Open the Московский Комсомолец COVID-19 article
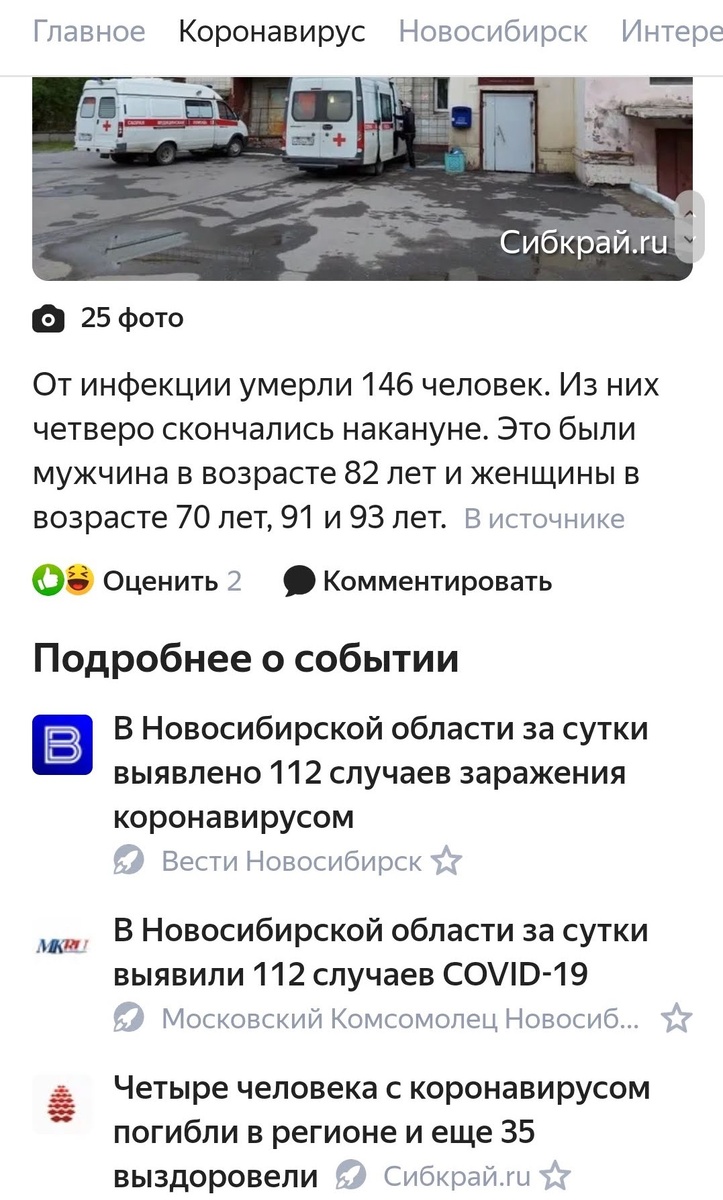Image resolution: width=723 pixels, height=1200 pixels. [x=380, y=951]
